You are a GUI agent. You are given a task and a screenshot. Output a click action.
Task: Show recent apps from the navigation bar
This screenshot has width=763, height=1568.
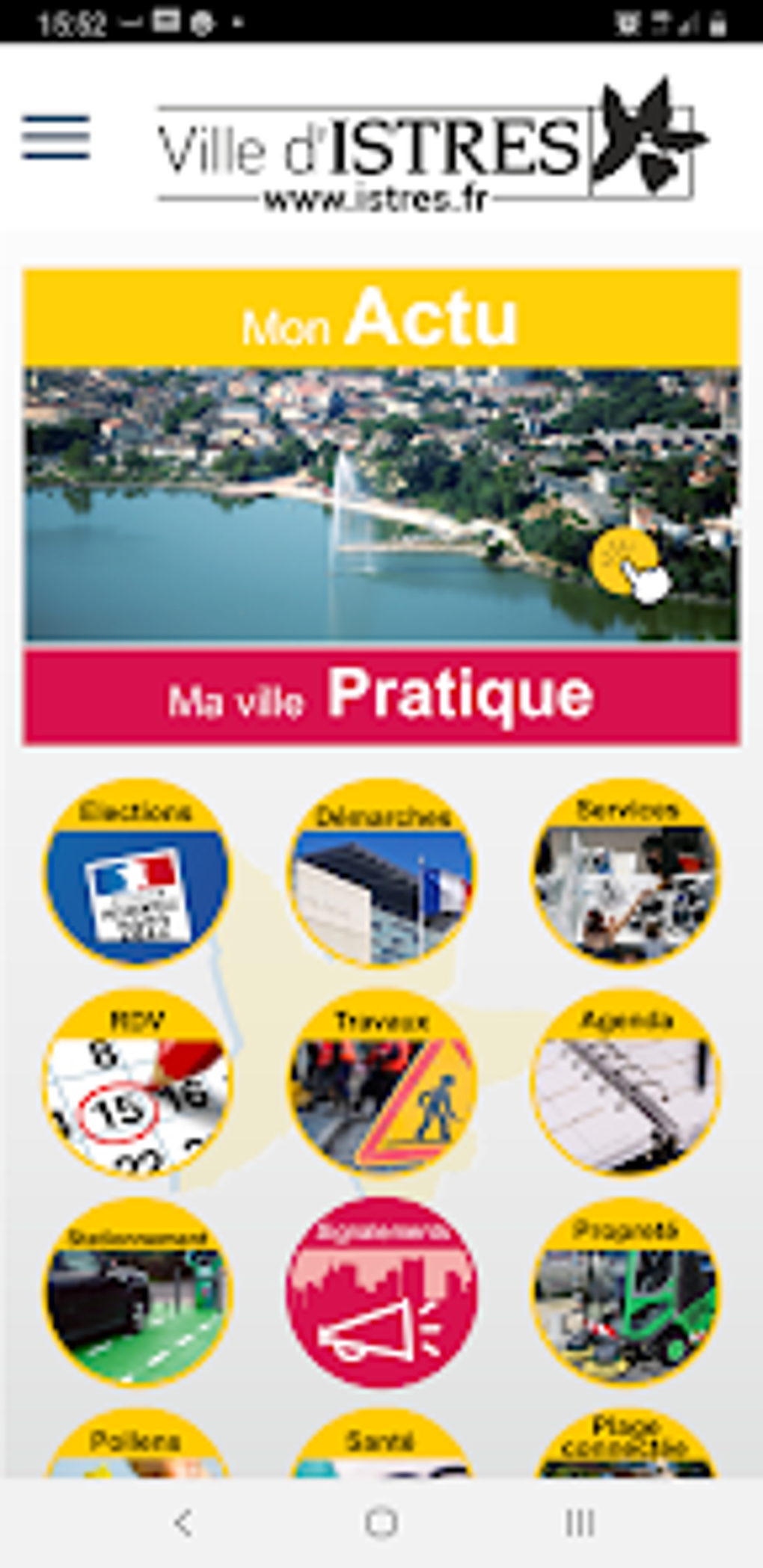point(580,1522)
